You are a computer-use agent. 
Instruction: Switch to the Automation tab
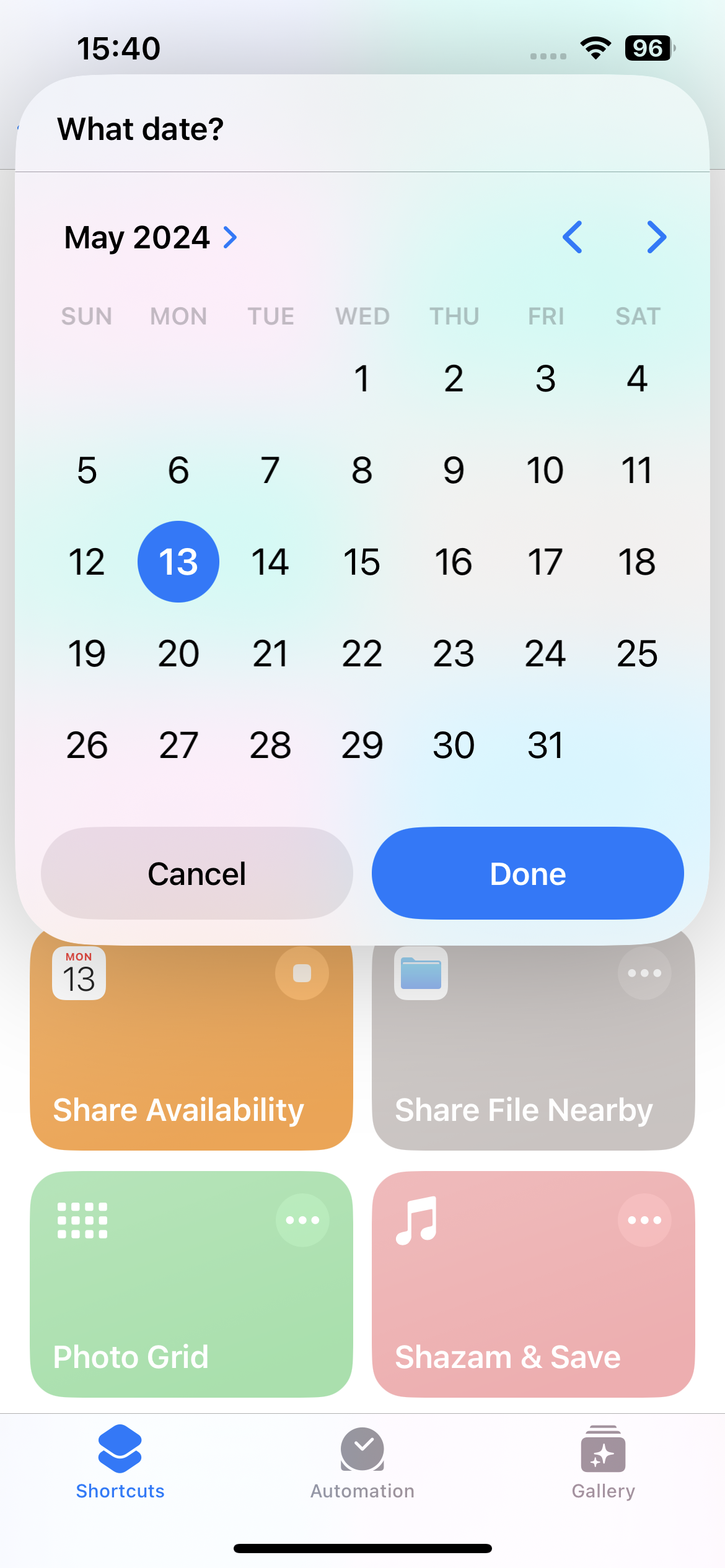[x=362, y=1463]
